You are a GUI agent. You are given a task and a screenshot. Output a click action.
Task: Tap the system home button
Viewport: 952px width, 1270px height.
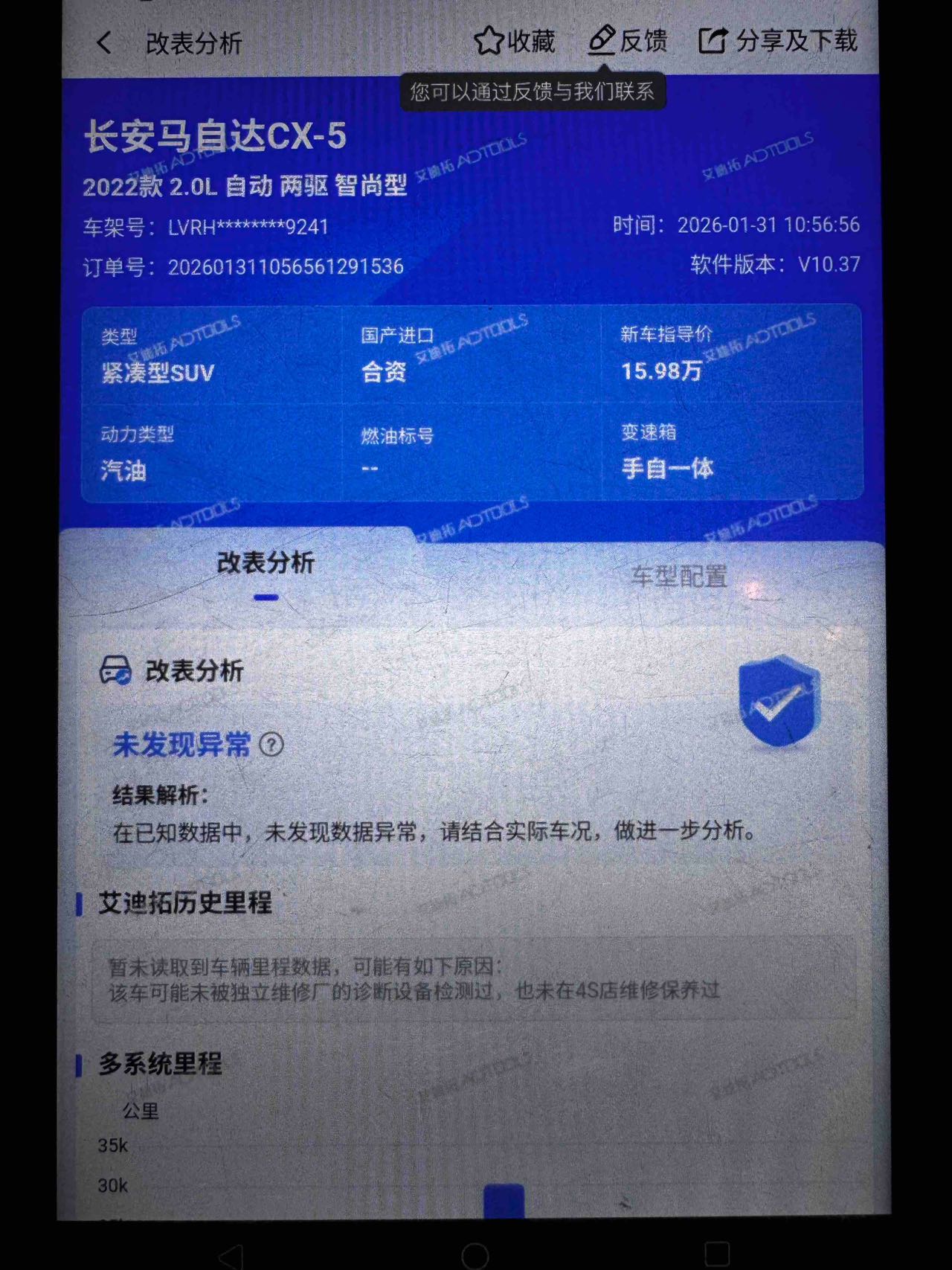pos(475,1255)
